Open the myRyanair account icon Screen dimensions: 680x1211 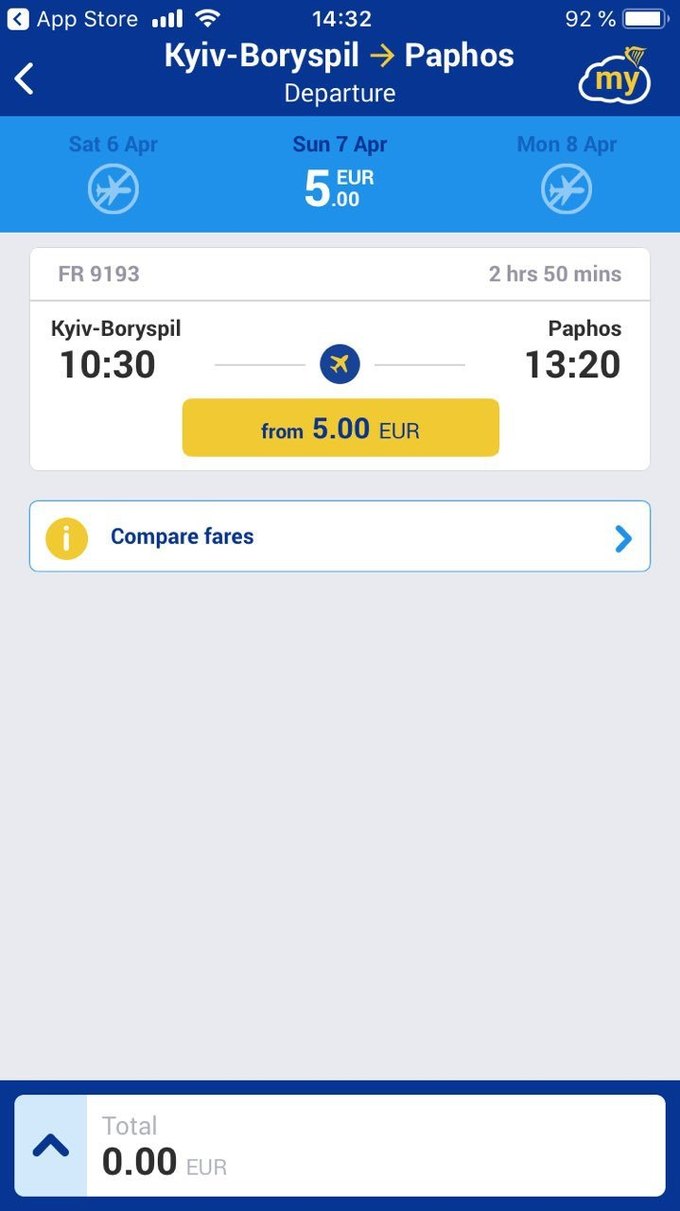point(614,76)
